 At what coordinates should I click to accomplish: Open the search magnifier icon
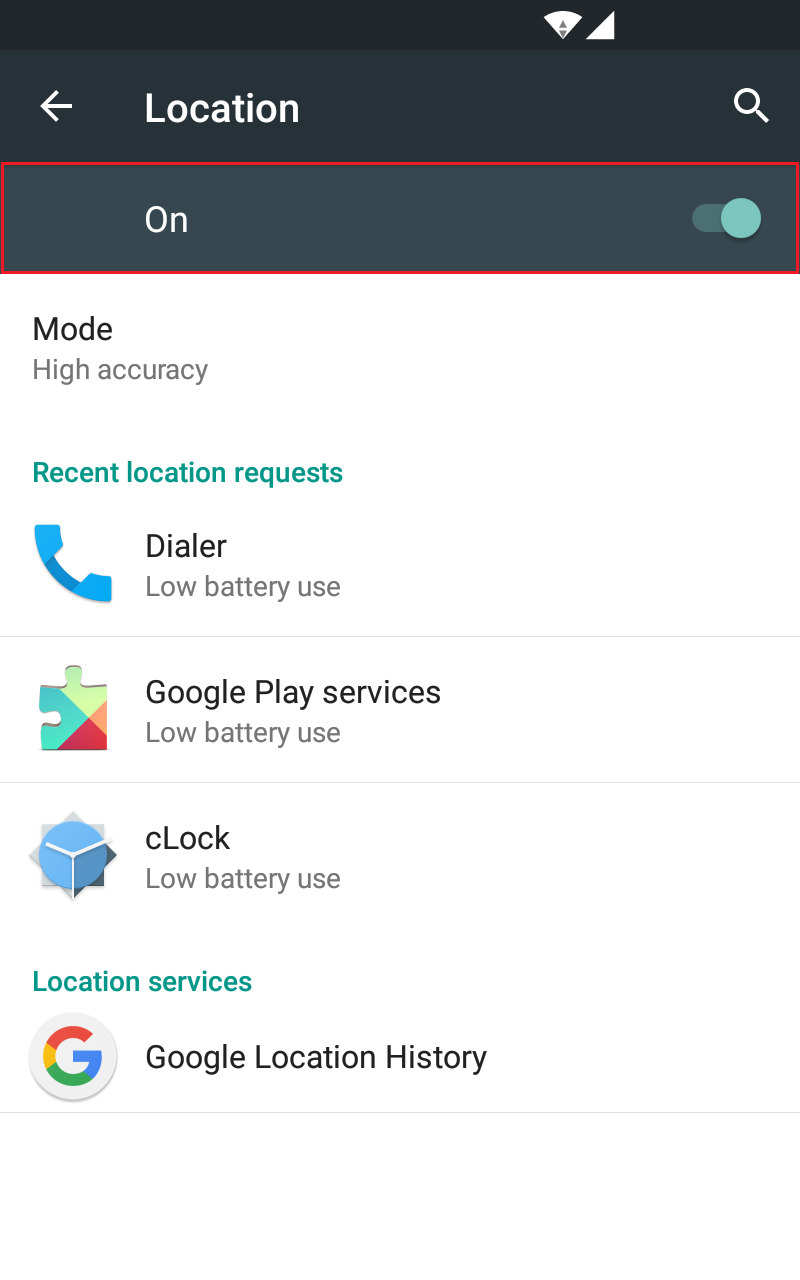point(750,106)
